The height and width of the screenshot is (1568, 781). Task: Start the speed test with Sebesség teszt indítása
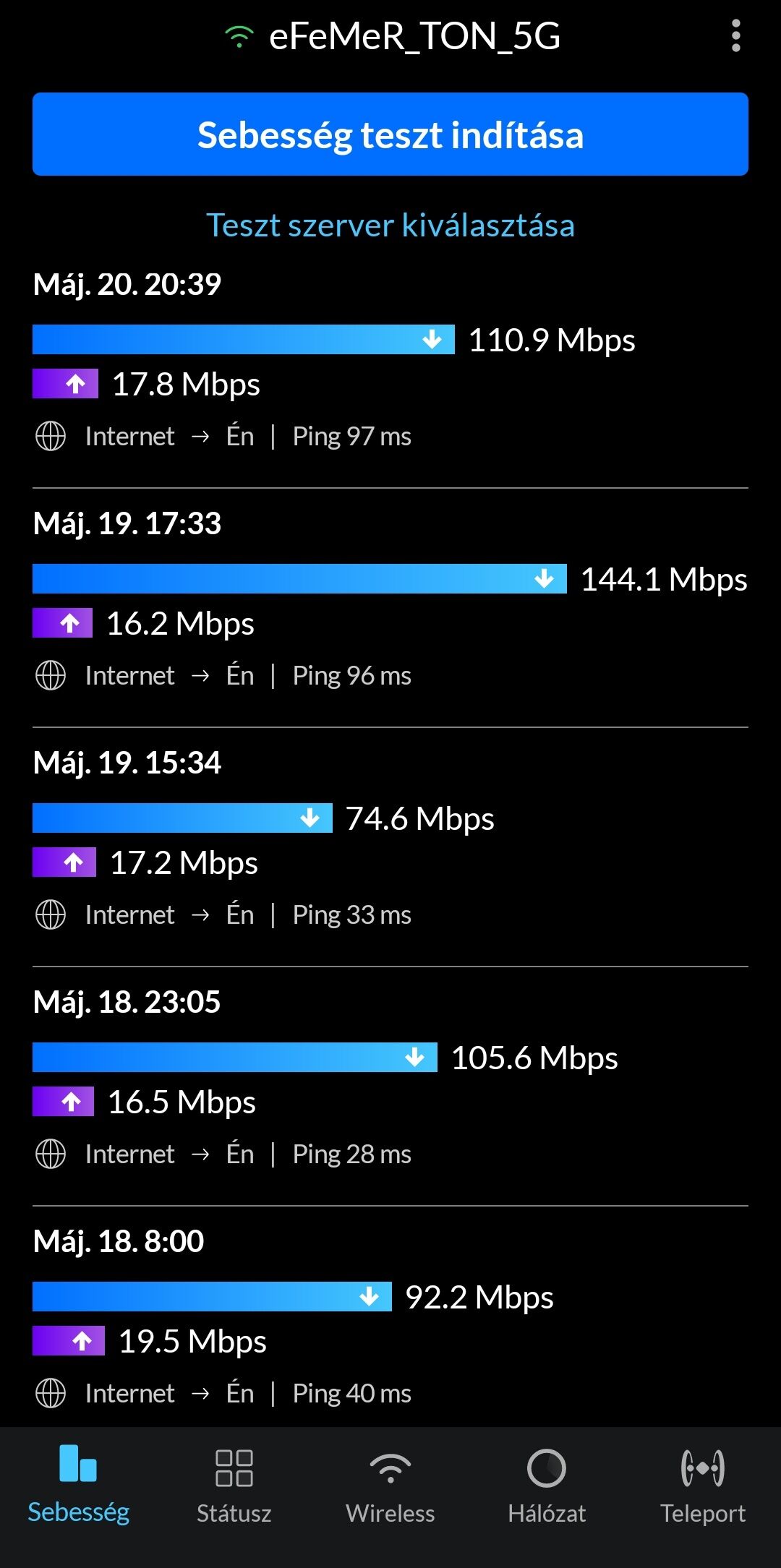pos(390,134)
